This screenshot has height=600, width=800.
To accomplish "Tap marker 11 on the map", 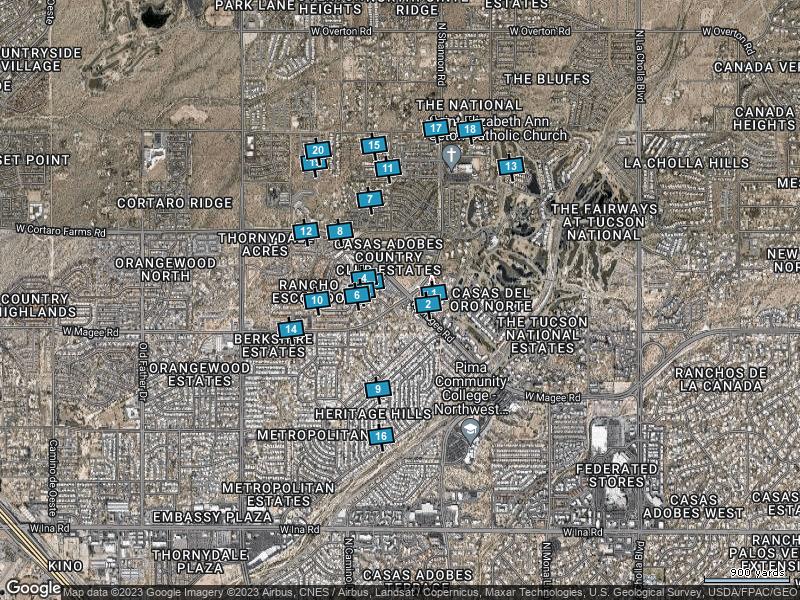I will [388, 167].
